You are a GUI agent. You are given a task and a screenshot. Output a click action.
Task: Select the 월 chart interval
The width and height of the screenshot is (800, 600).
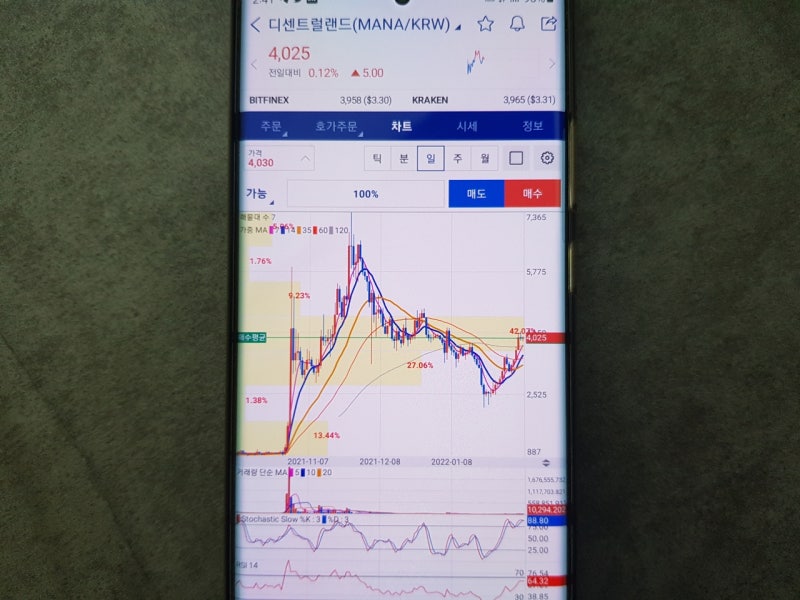tap(484, 158)
